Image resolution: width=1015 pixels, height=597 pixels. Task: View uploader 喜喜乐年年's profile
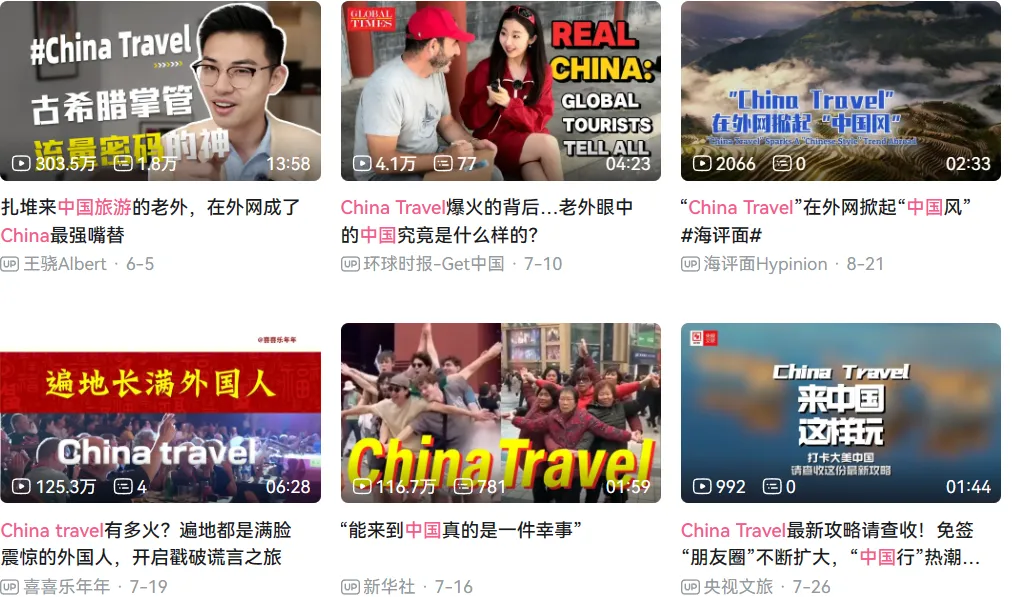pos(67,587)
